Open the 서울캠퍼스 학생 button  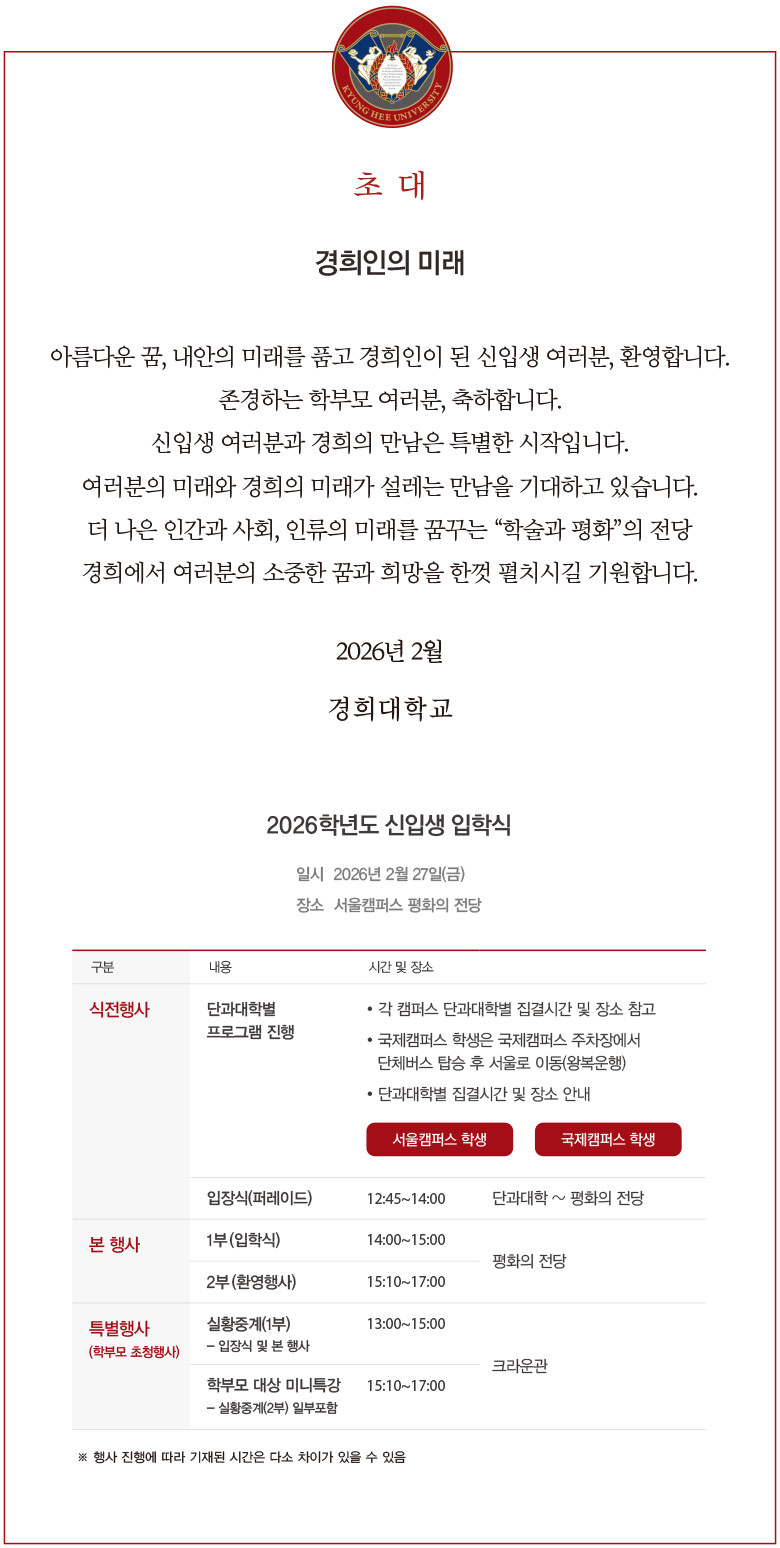click(439, 1139)
